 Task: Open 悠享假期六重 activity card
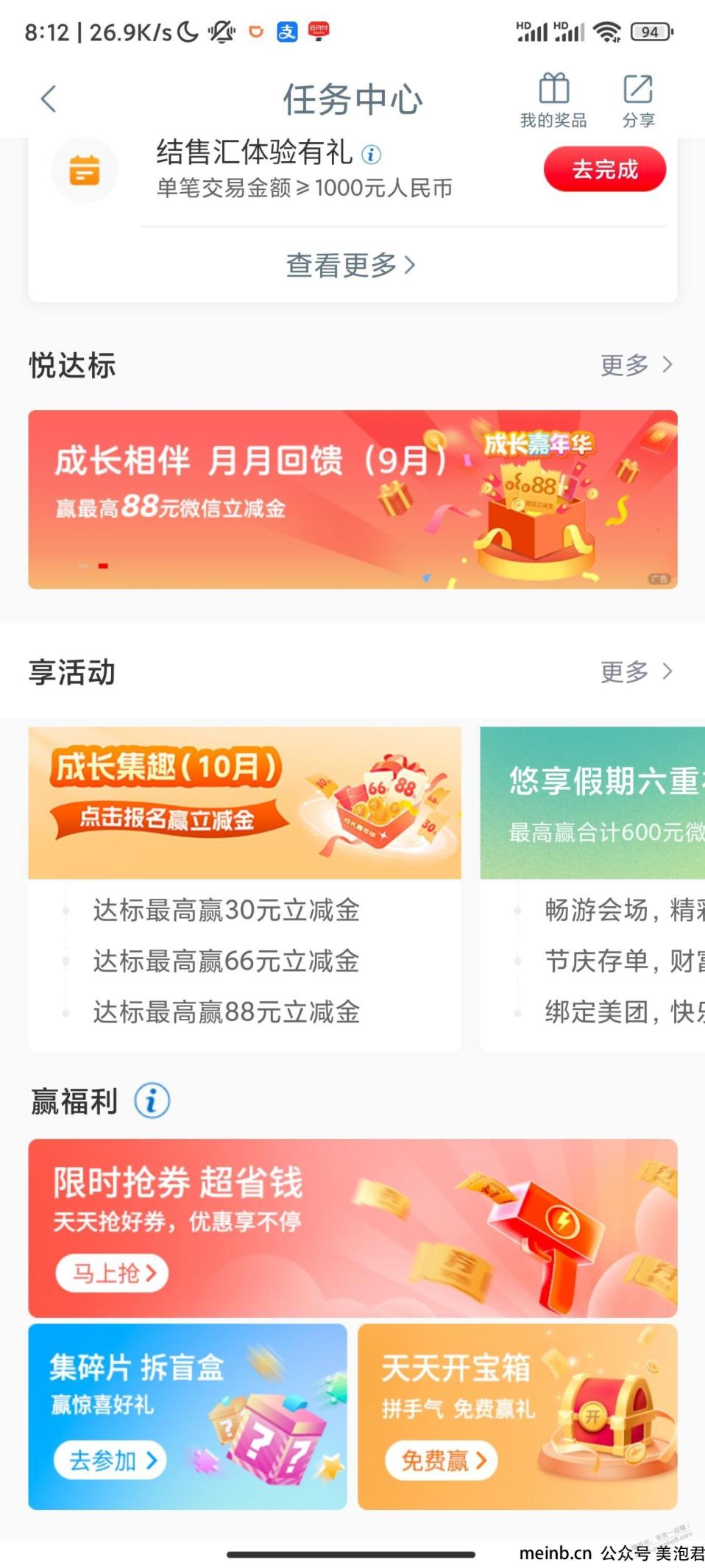592,804
